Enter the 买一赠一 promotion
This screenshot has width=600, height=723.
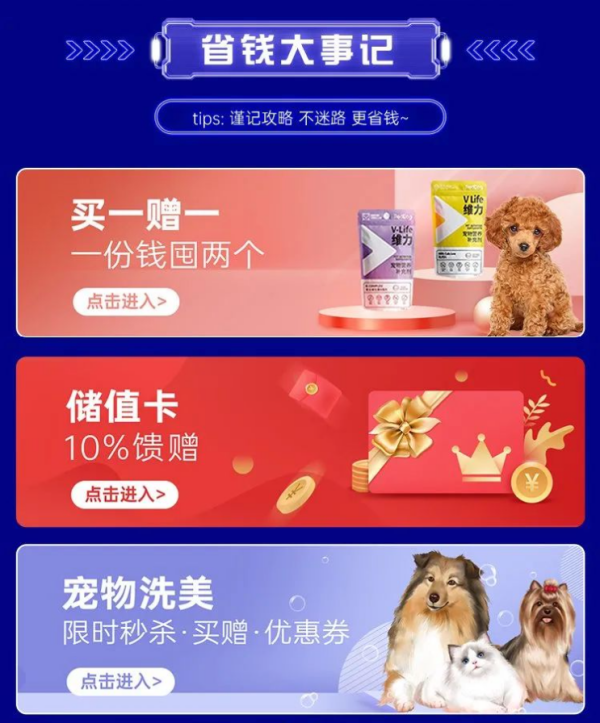tap(126, 301)
